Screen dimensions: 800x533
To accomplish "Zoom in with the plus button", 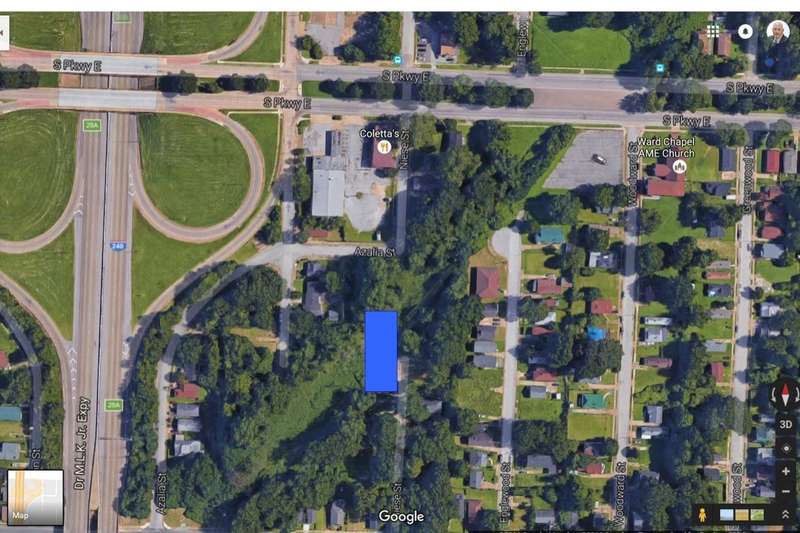I will tap(785, 470).
